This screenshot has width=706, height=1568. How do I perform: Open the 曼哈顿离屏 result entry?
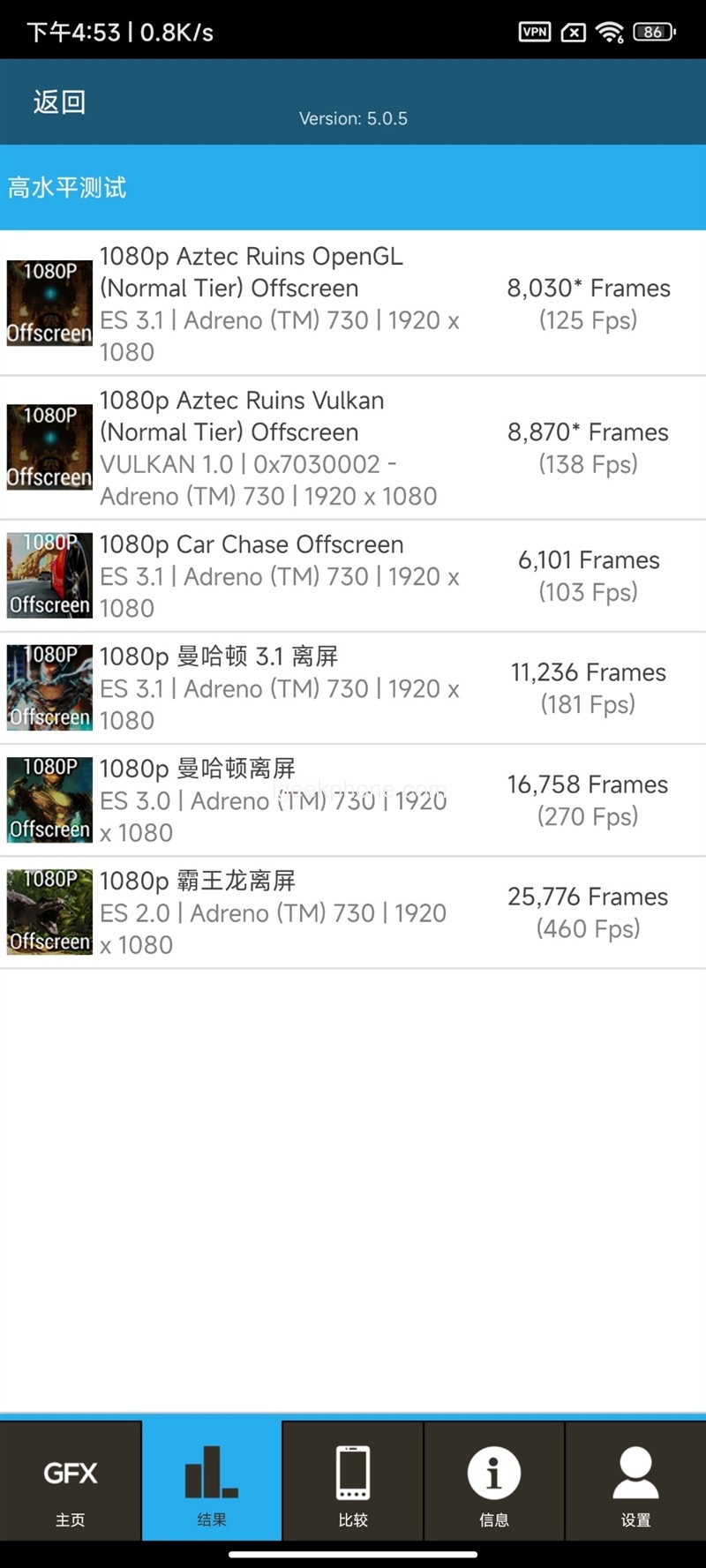(353, 799)
